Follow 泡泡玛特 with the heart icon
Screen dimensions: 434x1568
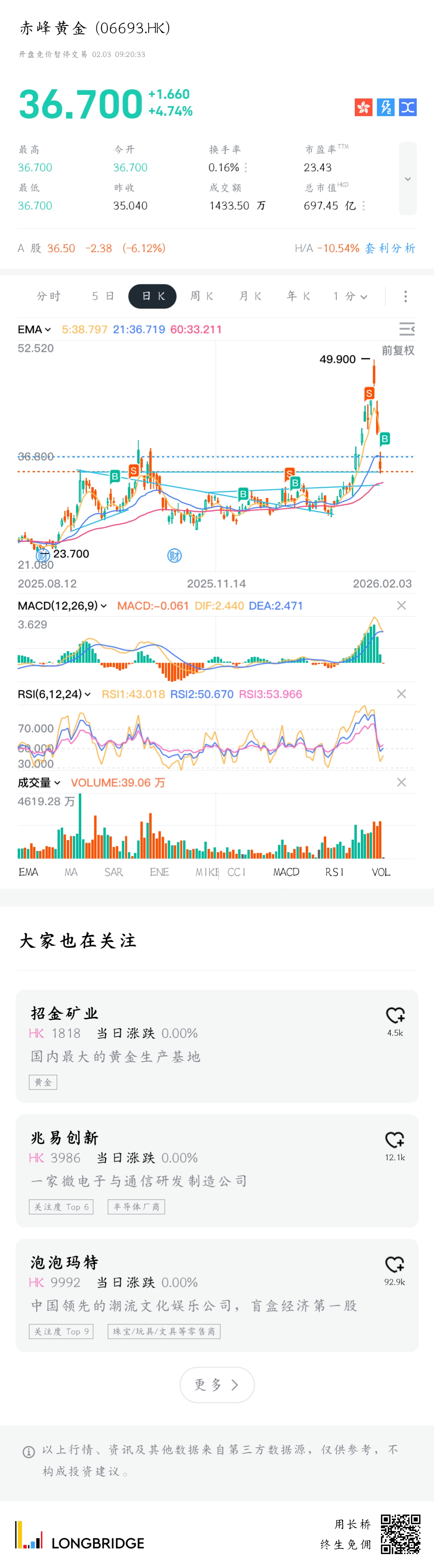395,1265
